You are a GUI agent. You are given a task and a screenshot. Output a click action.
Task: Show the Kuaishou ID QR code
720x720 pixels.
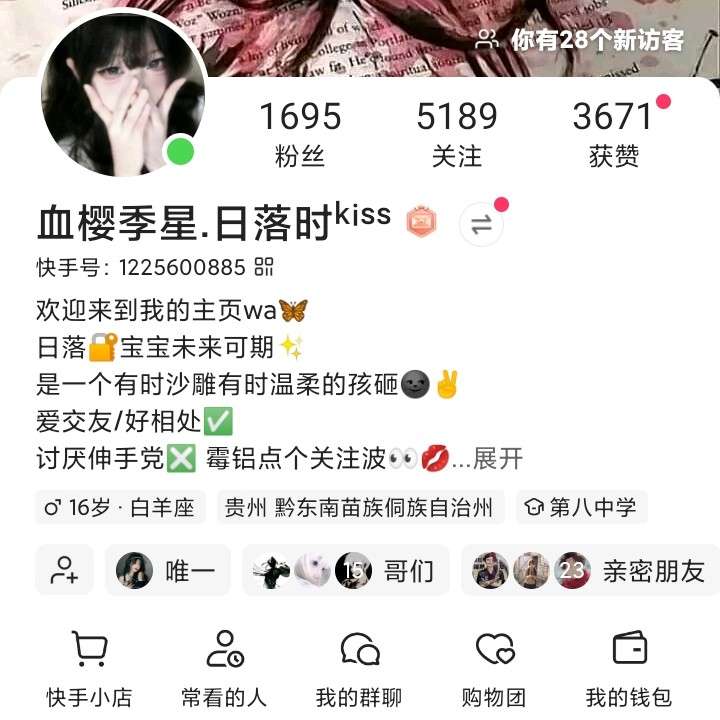[x=264, y=267]
